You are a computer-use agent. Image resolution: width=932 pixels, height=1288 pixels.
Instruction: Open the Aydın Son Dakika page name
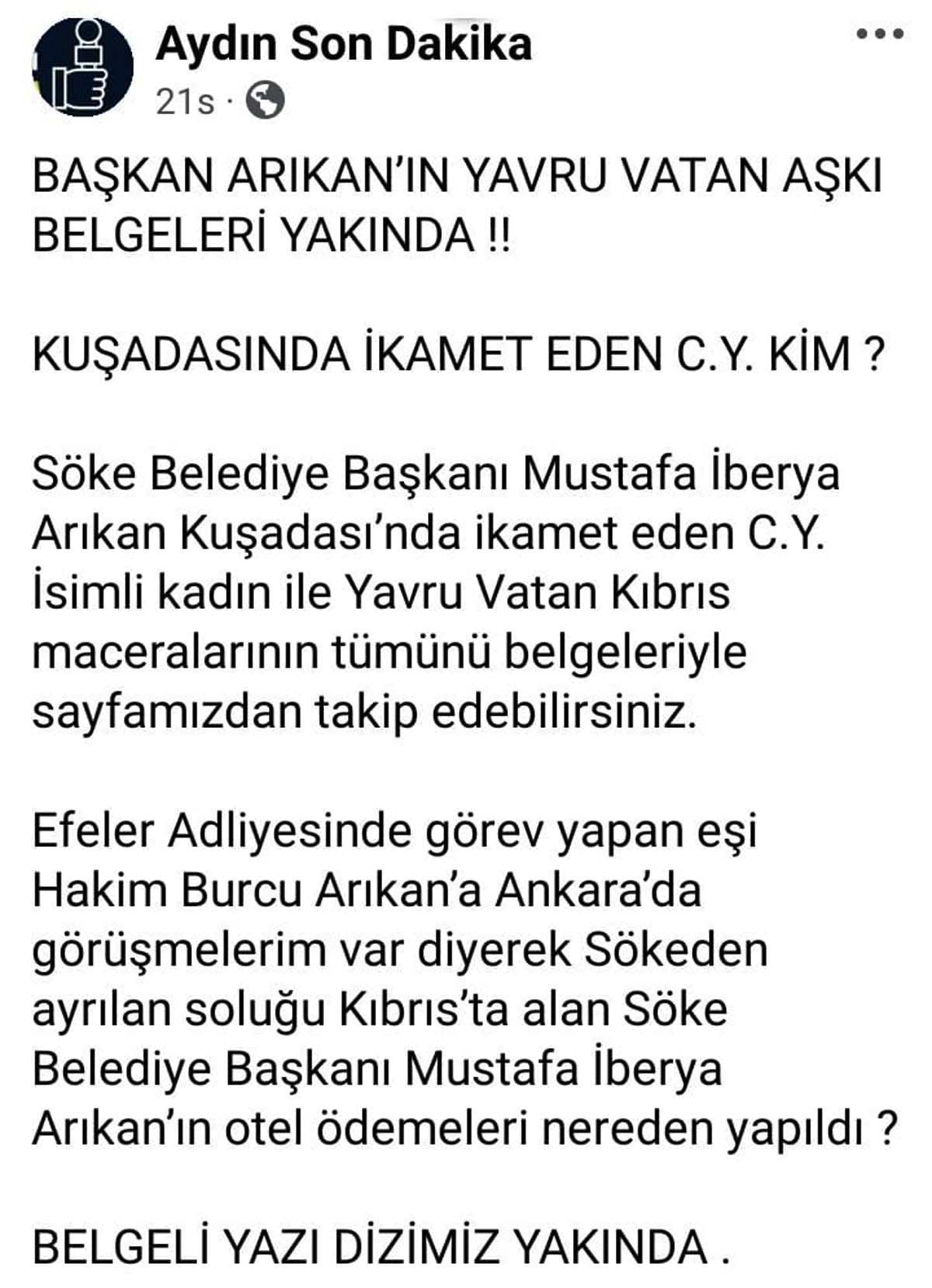(x=344, y=44)
